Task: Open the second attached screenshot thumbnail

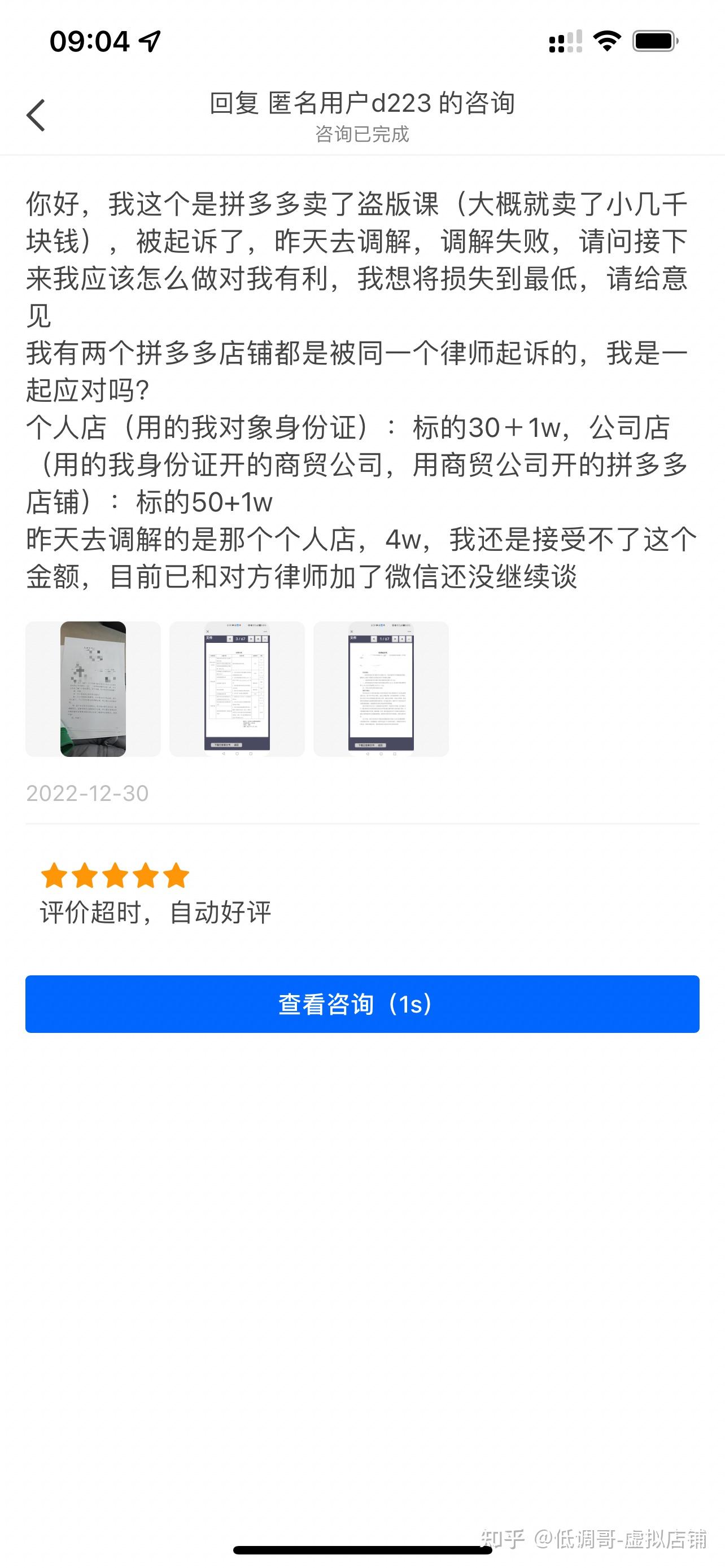Action: coord(237,689)
